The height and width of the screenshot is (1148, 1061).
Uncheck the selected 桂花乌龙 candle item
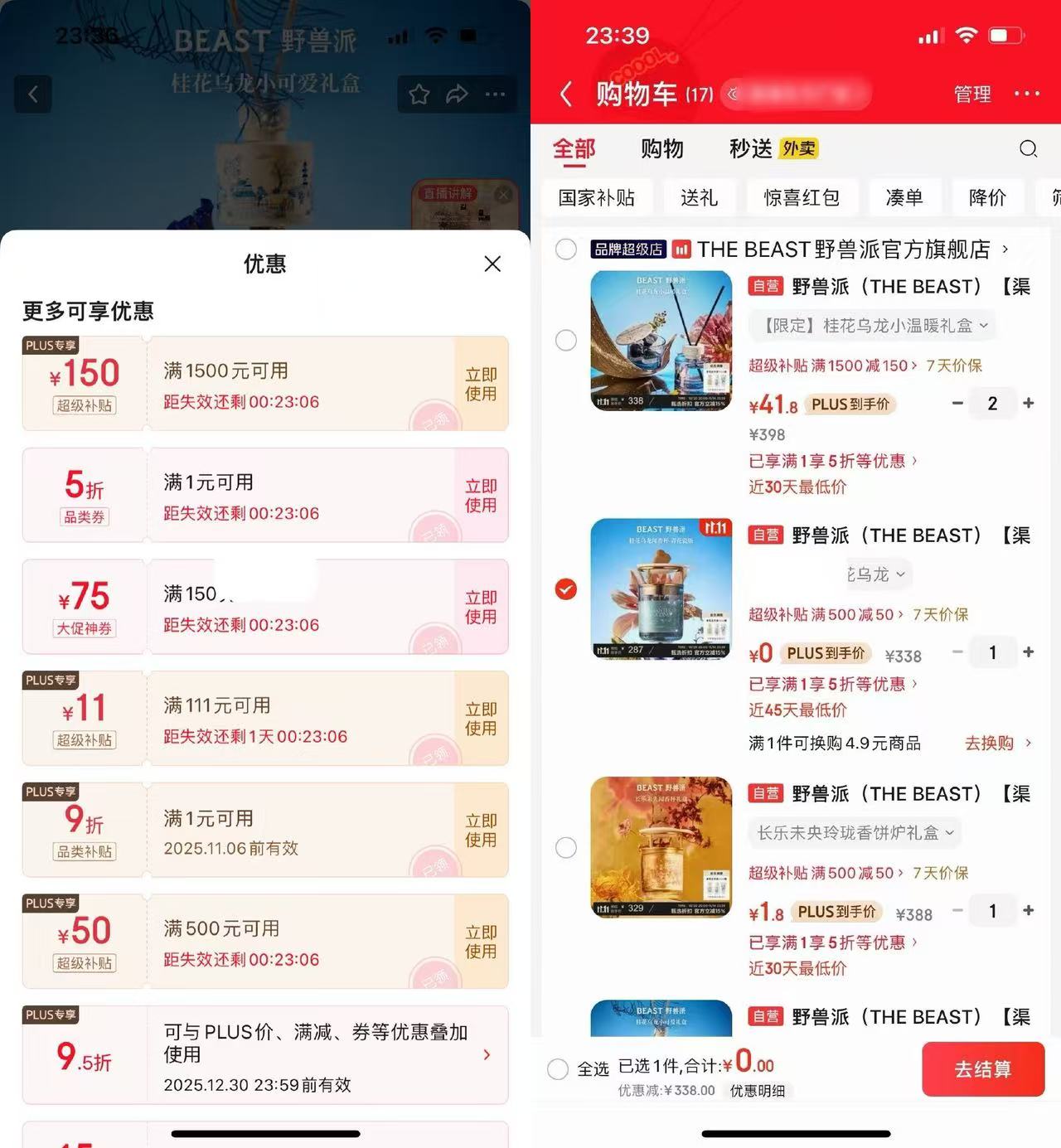[x=566, y=589]
